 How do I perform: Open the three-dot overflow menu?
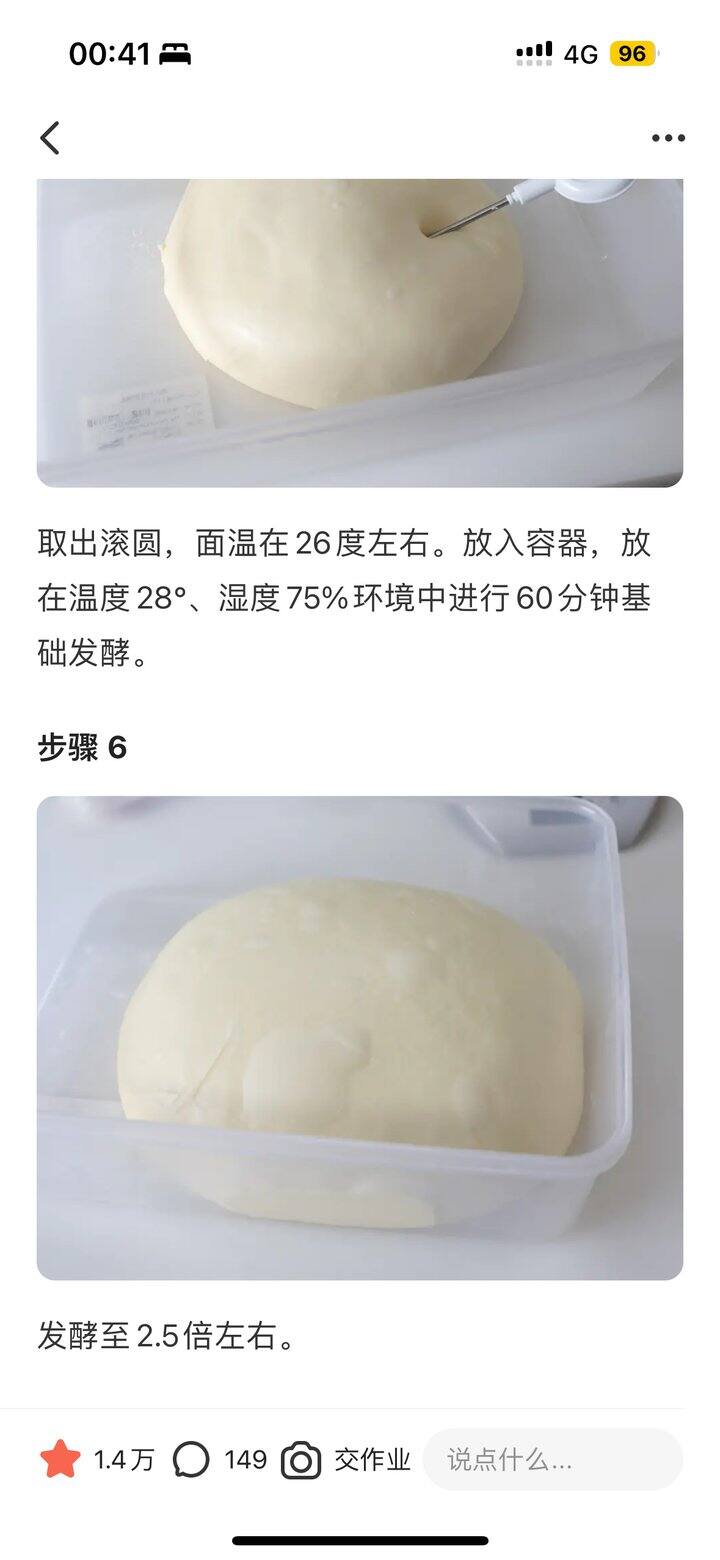click(x=668, y=138)
